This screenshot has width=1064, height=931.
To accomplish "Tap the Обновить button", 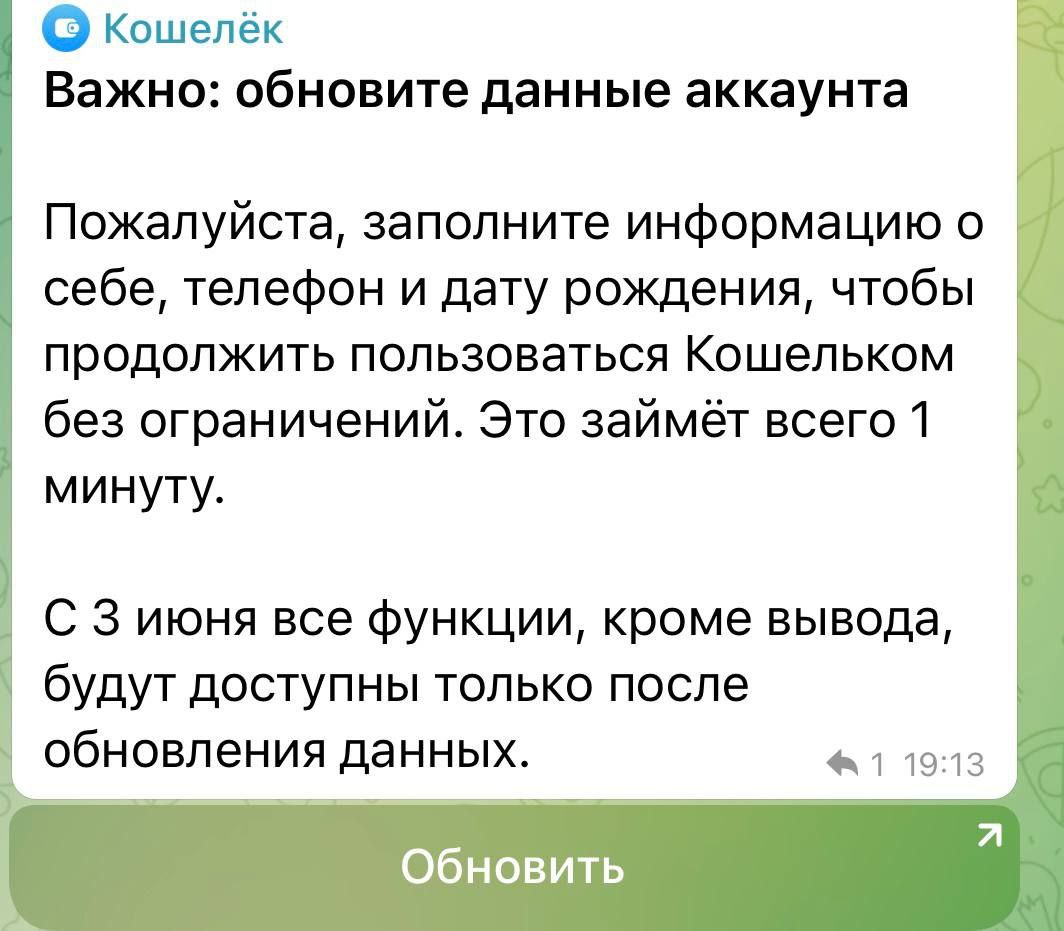I will click(x=514, y=866).
